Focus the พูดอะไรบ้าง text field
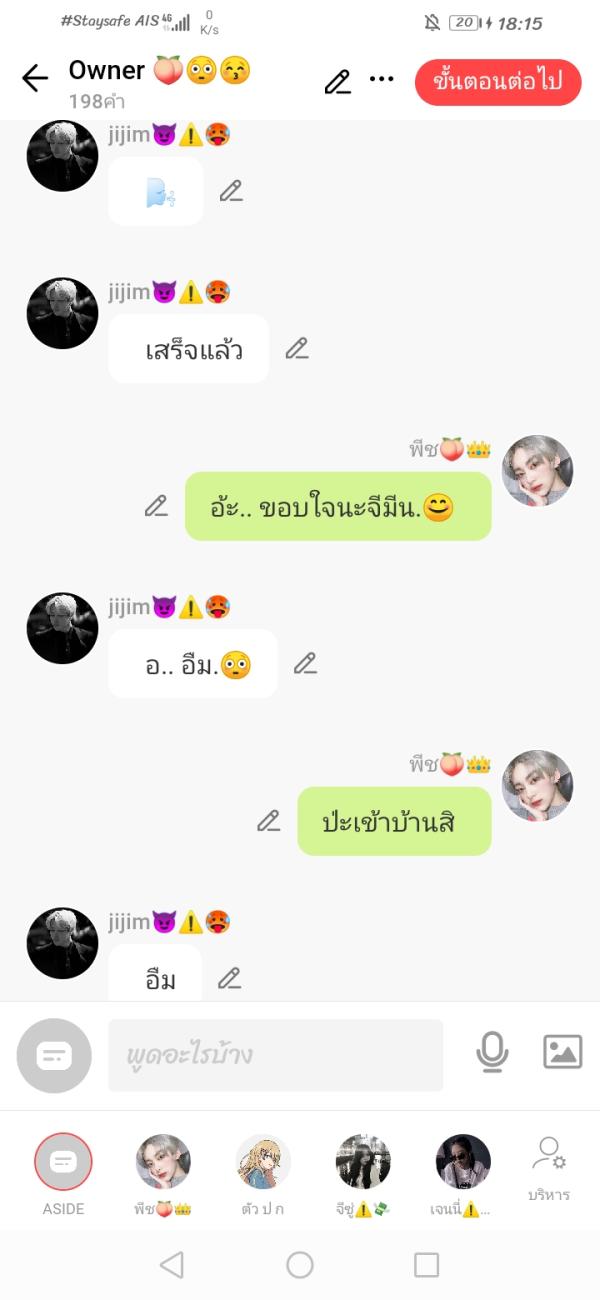Screen dimensions: 600x1300 tap(275, 1055)
